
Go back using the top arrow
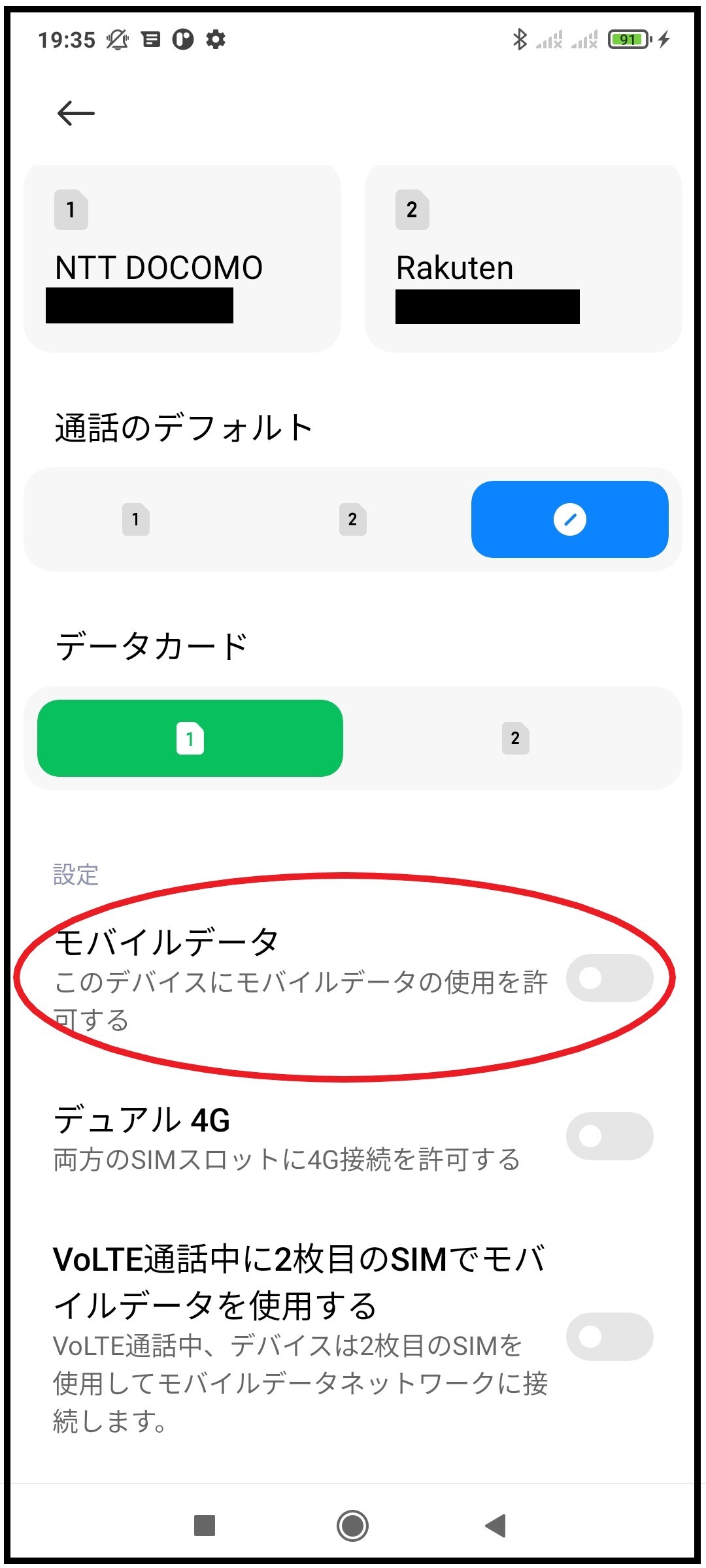pyautogui.click(x=76, y=113)
